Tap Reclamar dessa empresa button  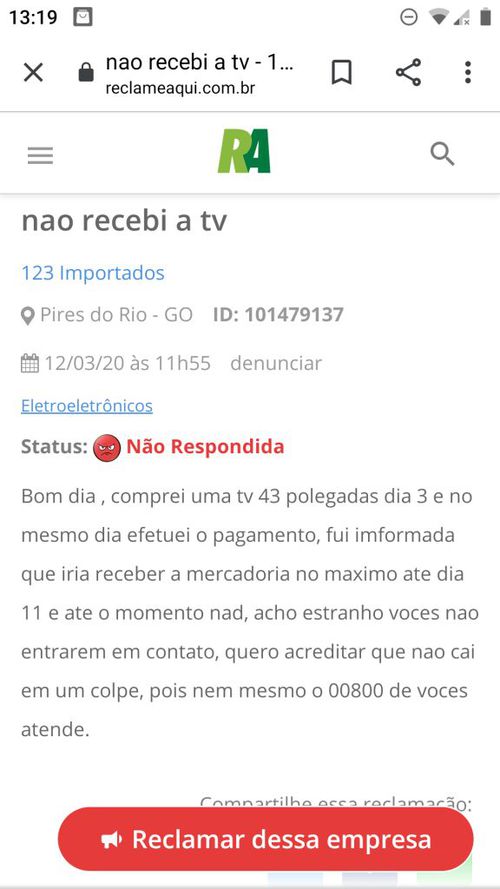265,839
